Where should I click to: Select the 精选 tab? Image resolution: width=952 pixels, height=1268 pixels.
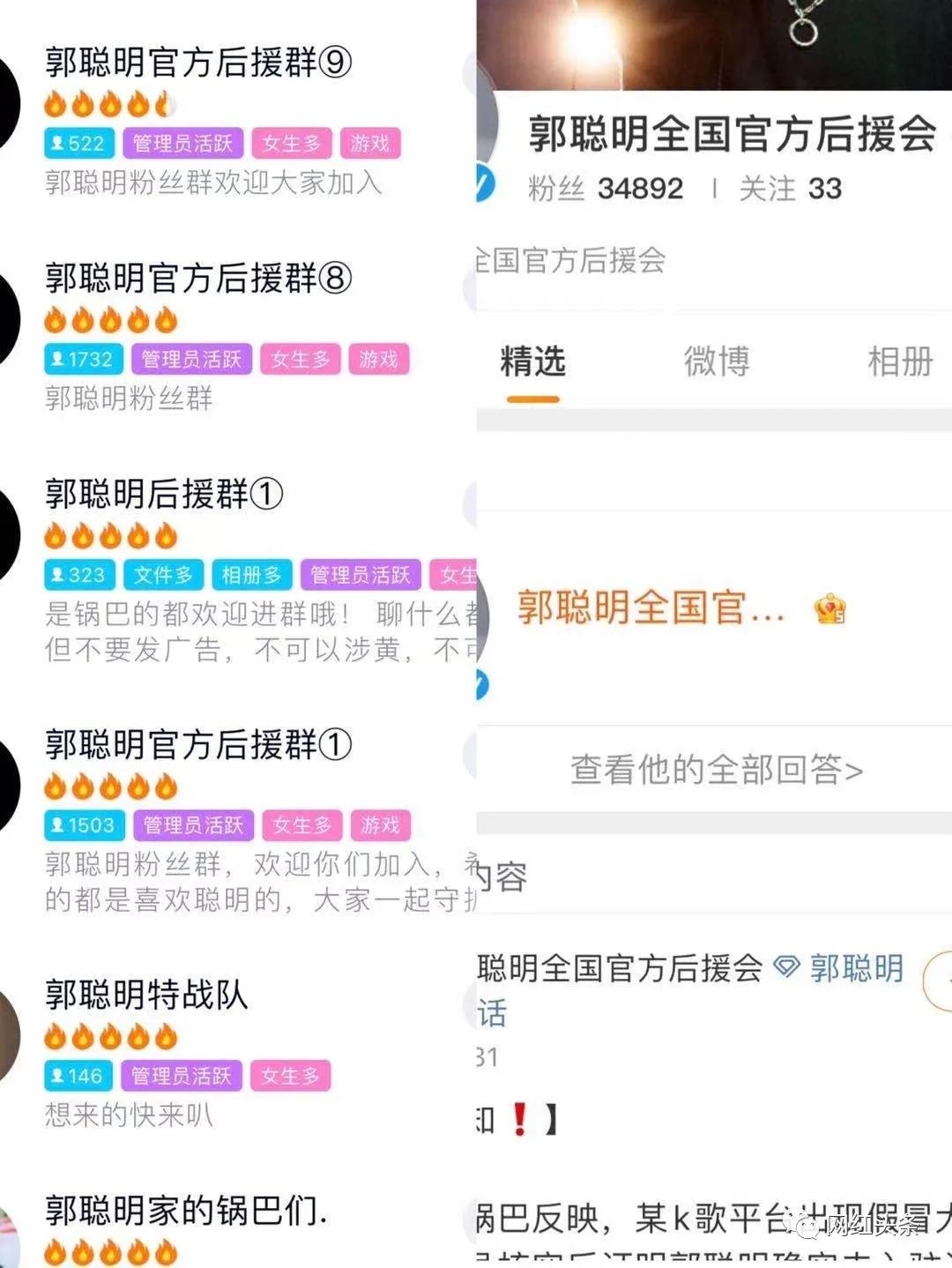coord(532,362)
